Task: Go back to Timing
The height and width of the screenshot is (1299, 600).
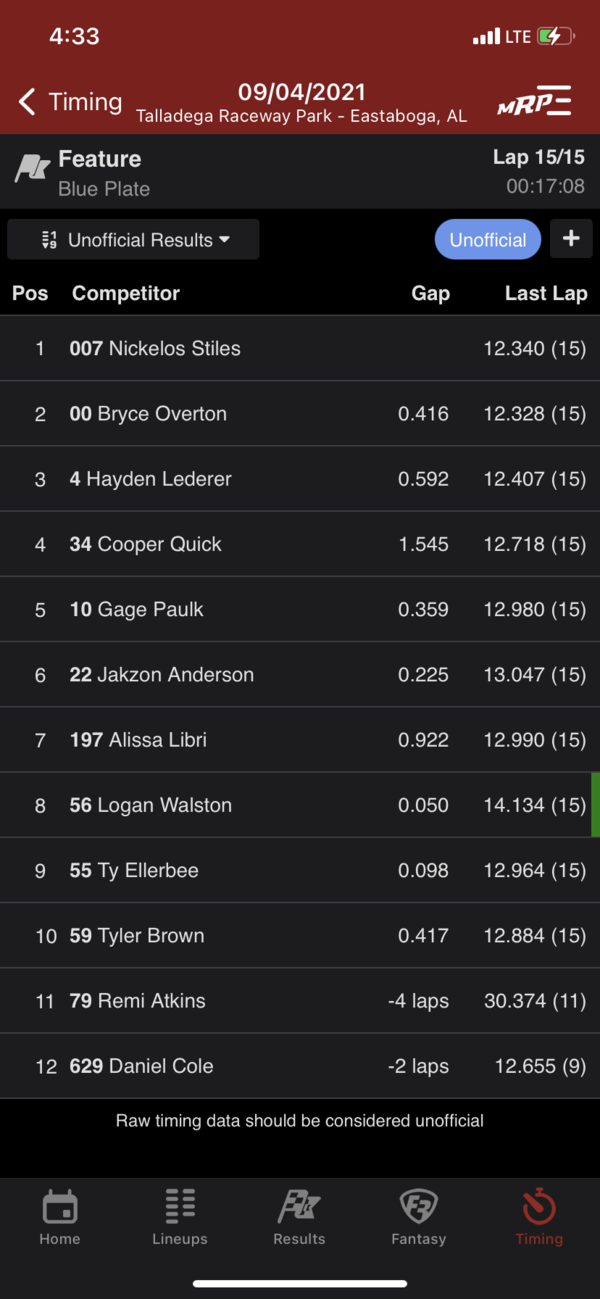Action: pyautogui.click(x=70, y=102)
